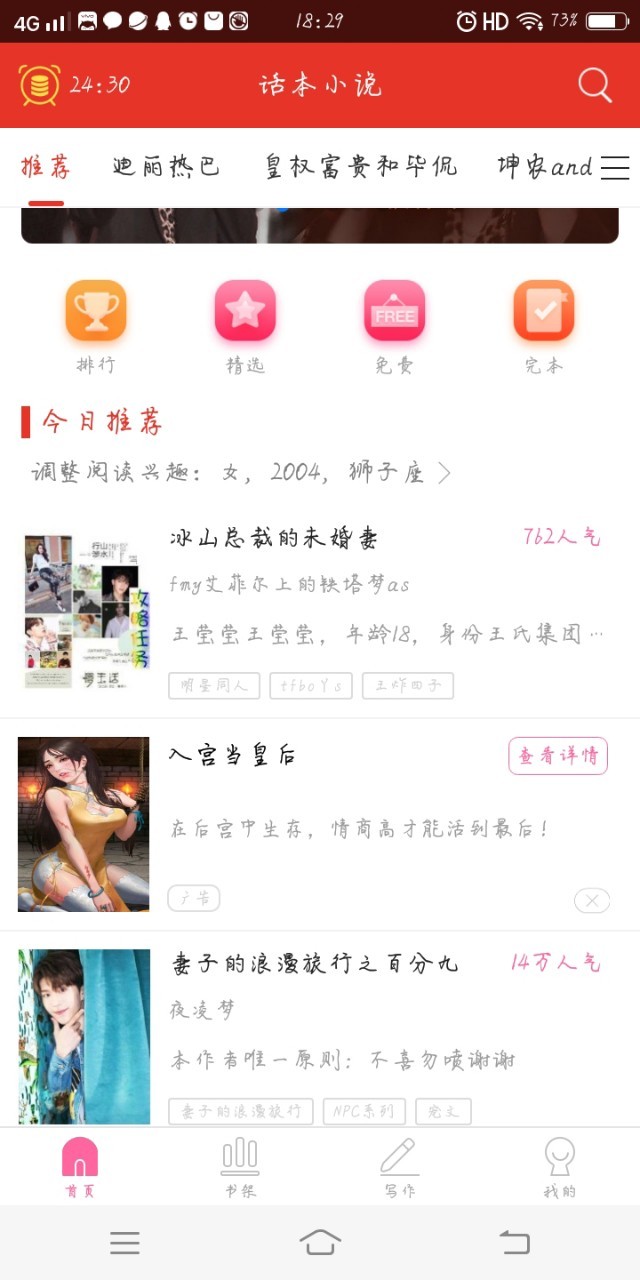
Task: Open 排行 rankings
Action: pos(96,327)
